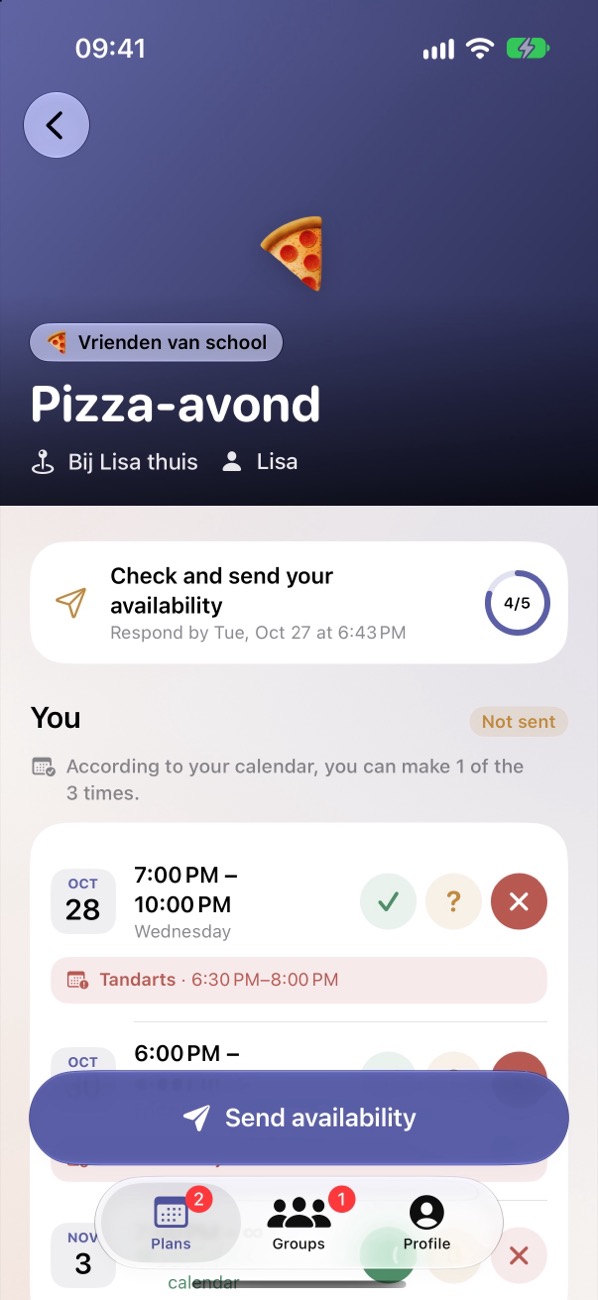
Task: Switch to the Groups tab
Action: (299, 1224)
